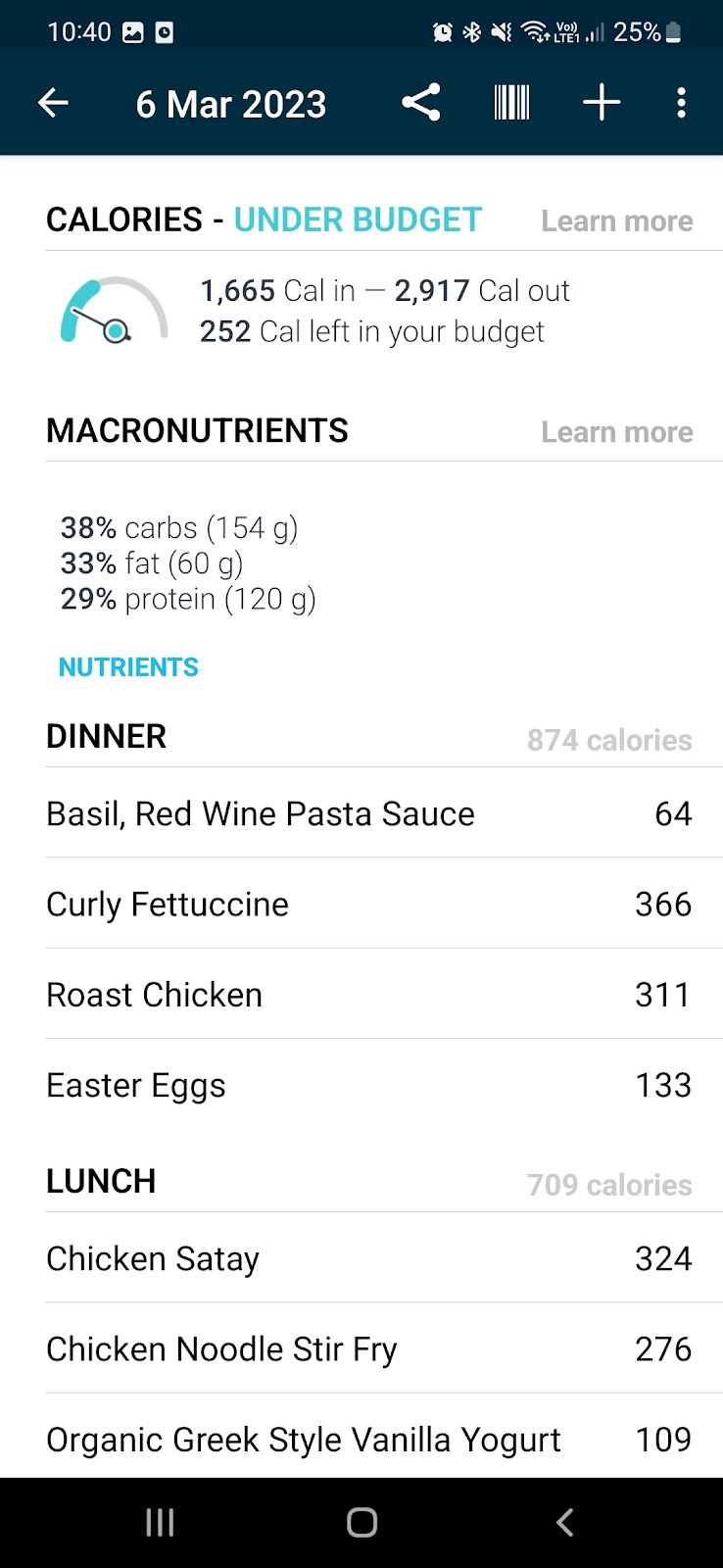Go back using the top-left arrow
This screenshot has height=1568, width=723.
[x=53, y=103]
